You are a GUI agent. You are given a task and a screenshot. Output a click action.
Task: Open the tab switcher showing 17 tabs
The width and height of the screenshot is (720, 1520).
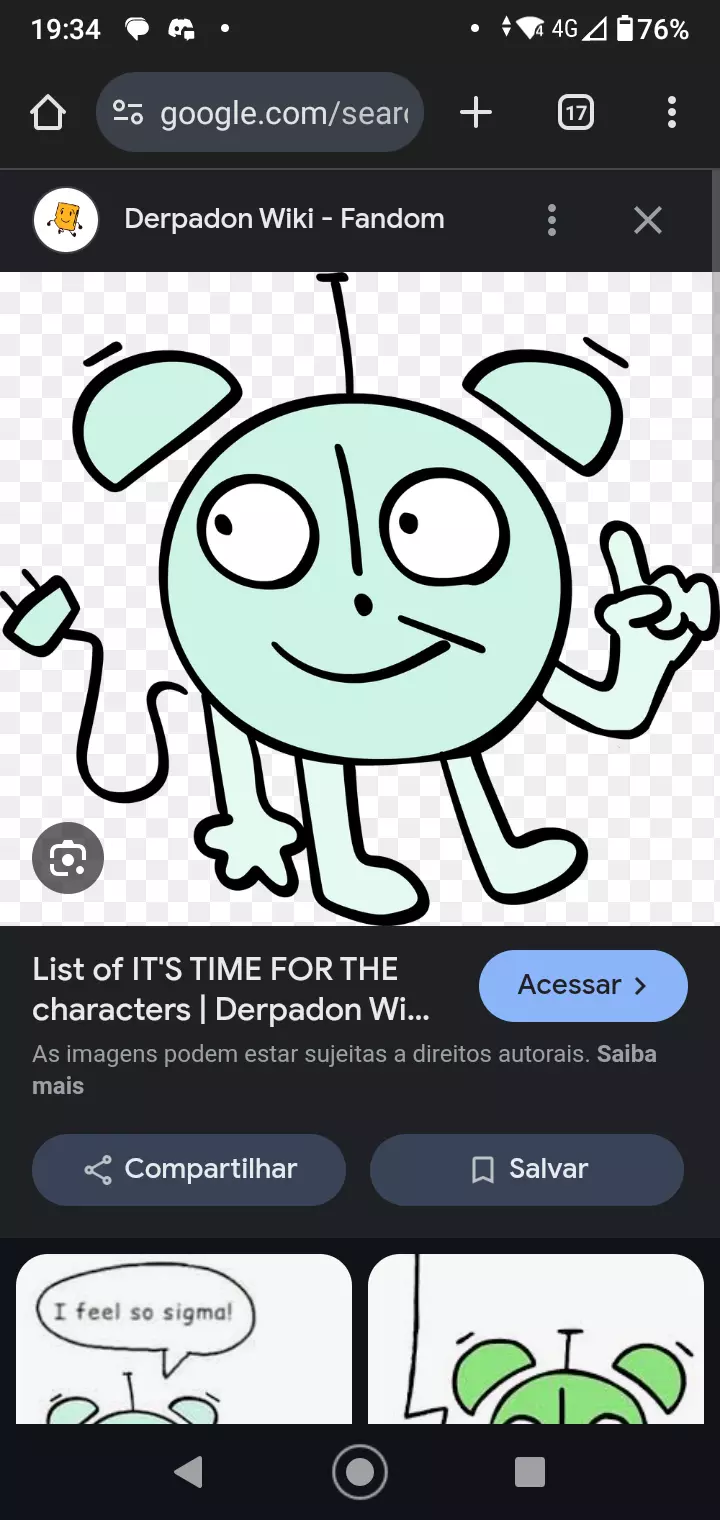click(x=575, y=113)
